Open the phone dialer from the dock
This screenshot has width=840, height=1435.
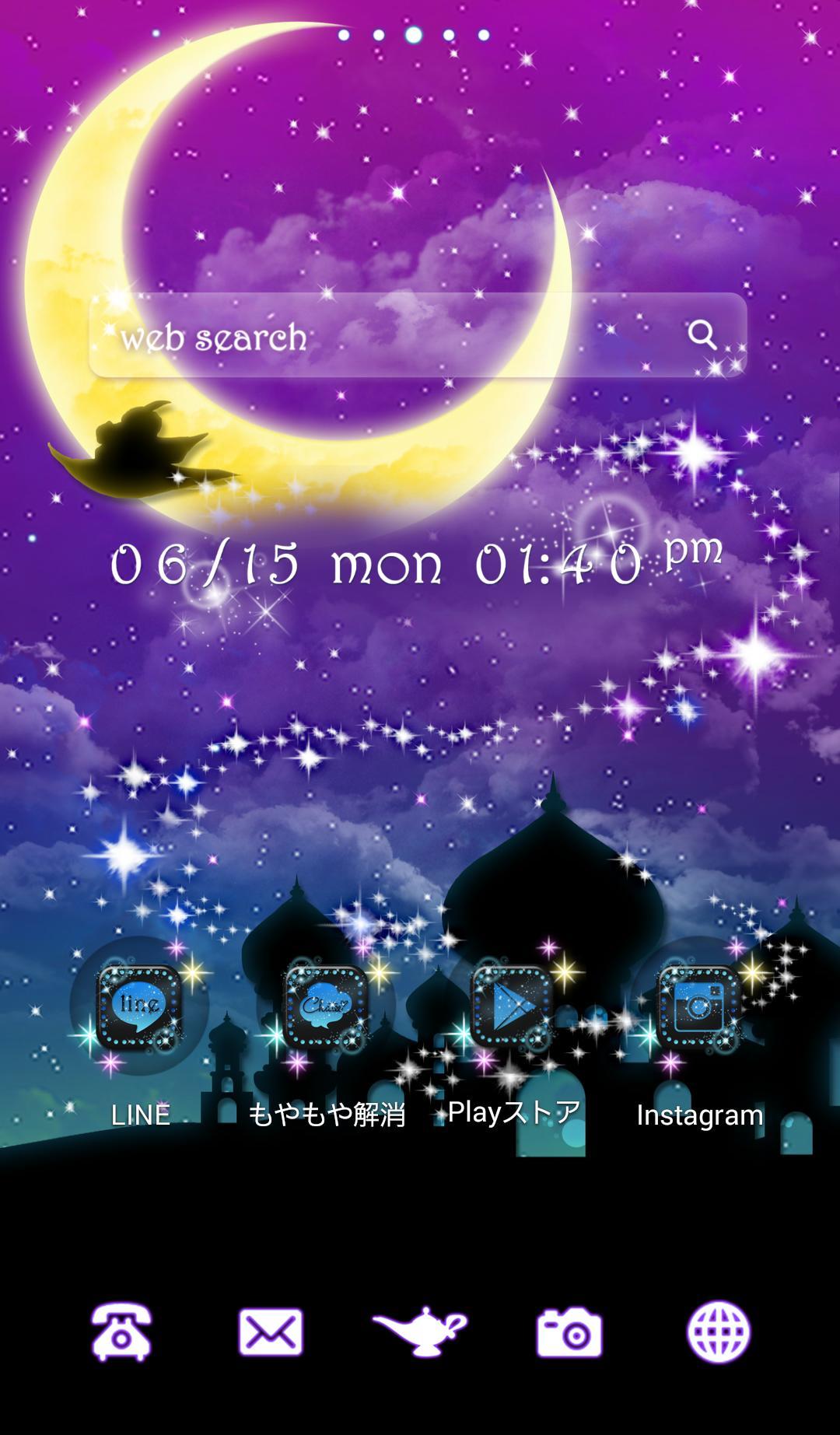(121, 1332)
